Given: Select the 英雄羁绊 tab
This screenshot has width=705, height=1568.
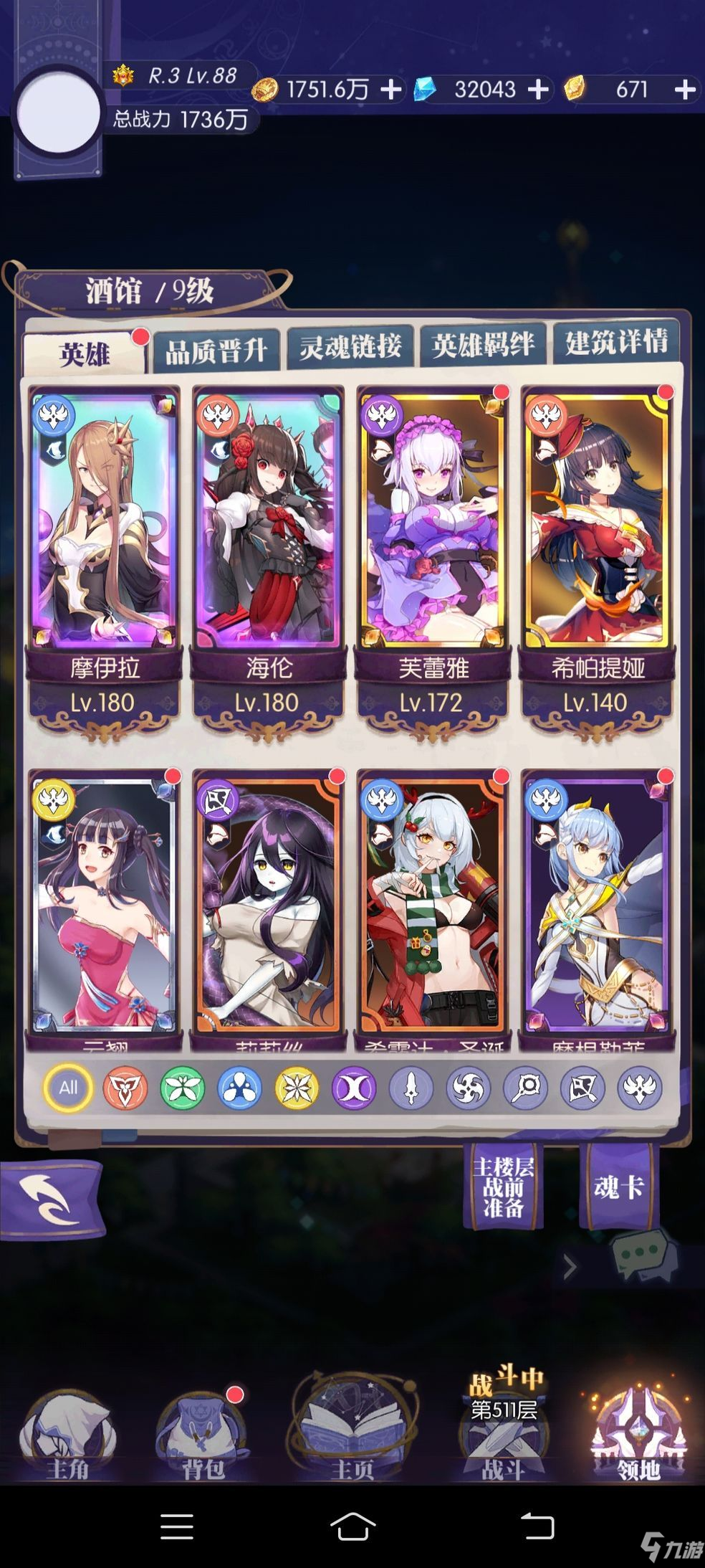Looking at the screenshot, I should [x=483, y=346].
